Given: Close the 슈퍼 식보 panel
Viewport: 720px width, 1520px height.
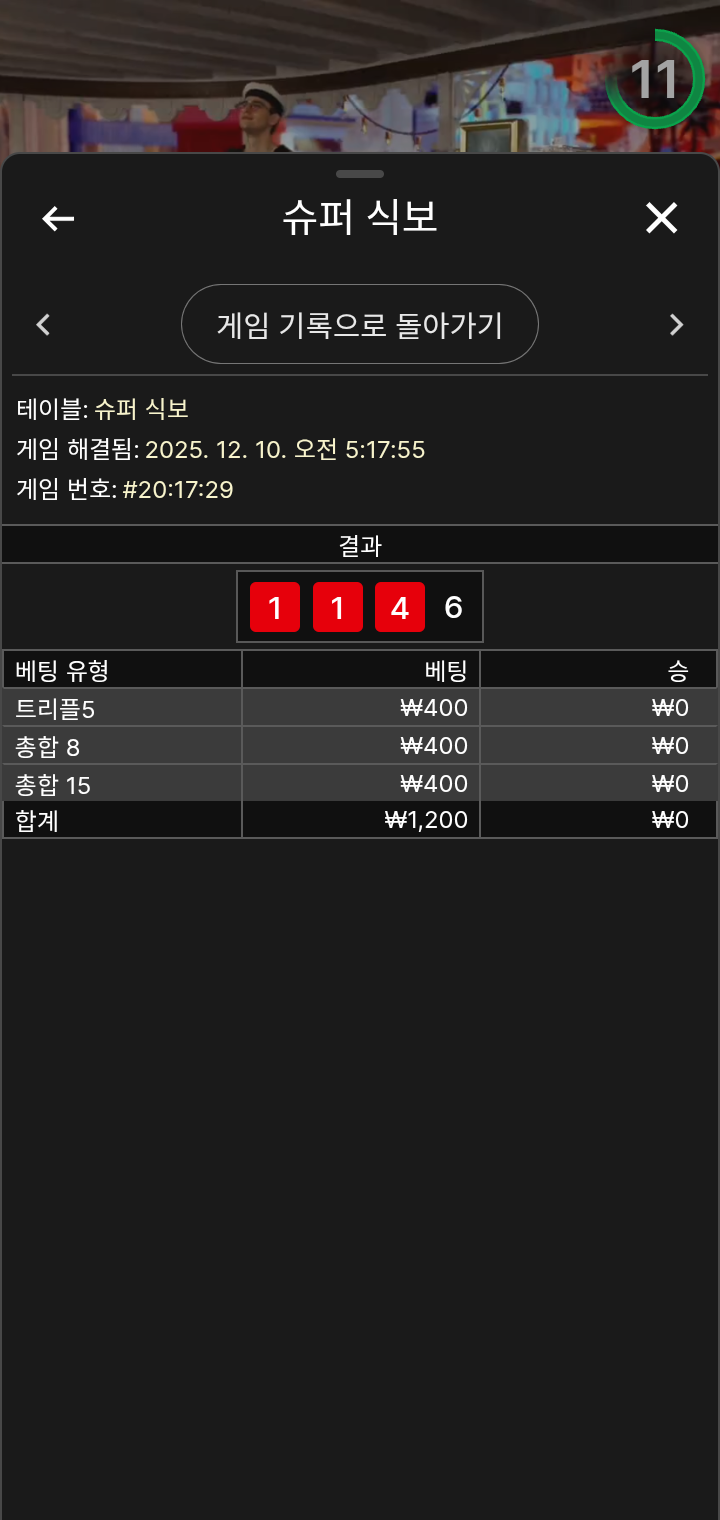Looking at the screenshot, I should pyautogui.click(x=661, y=218).
